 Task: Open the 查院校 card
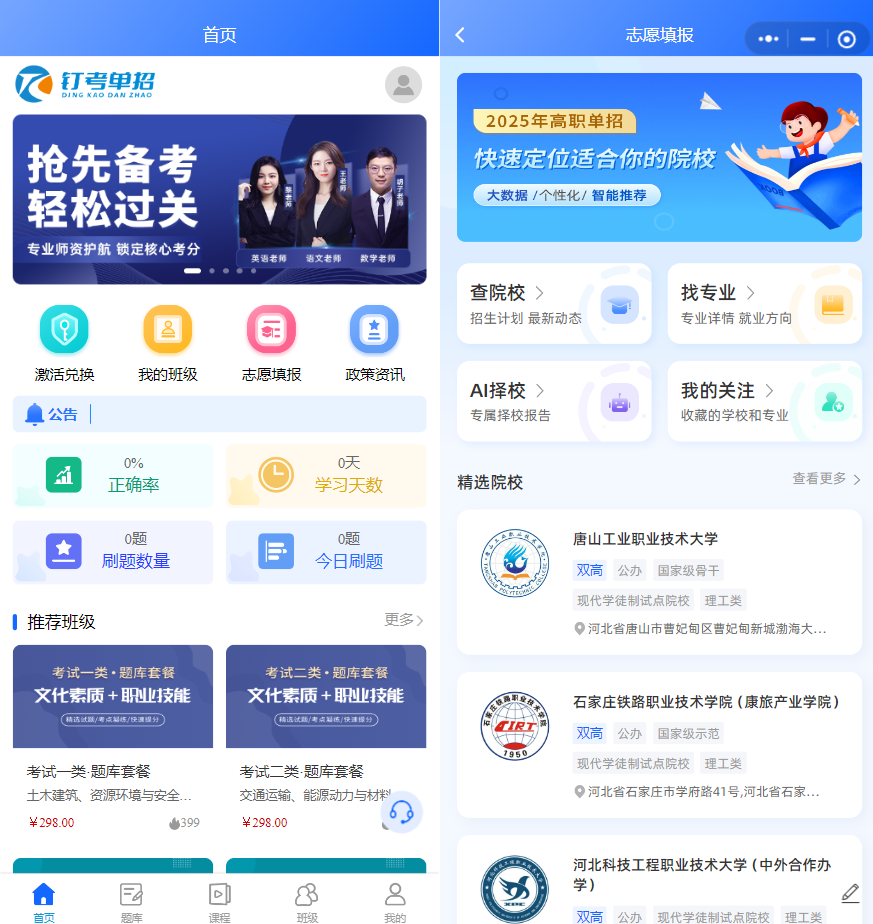tap(554, 303)
